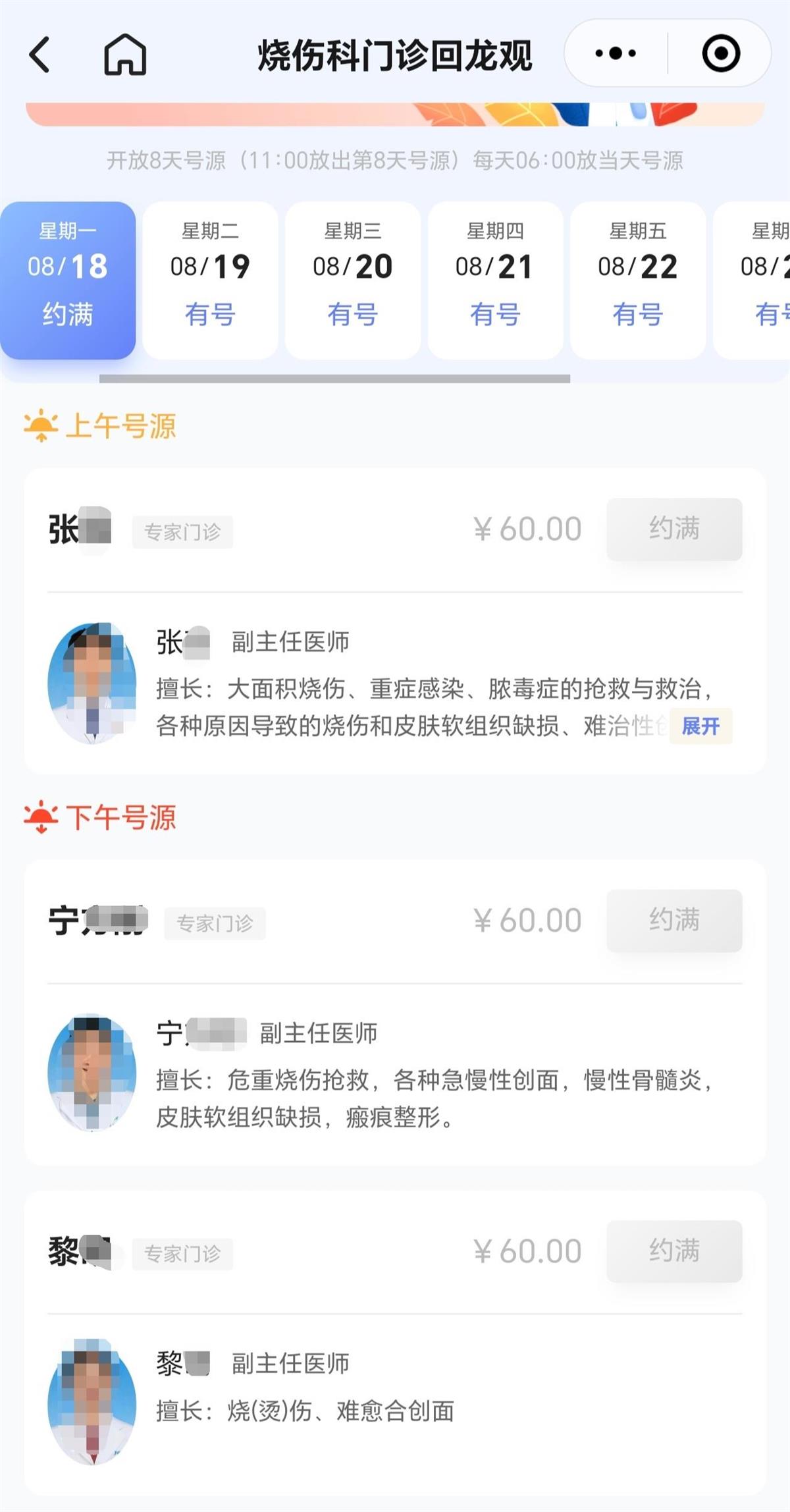Switch to the 星期四 08/21 tab
This screenshot has height=1512, width=790.
(495, 277)
